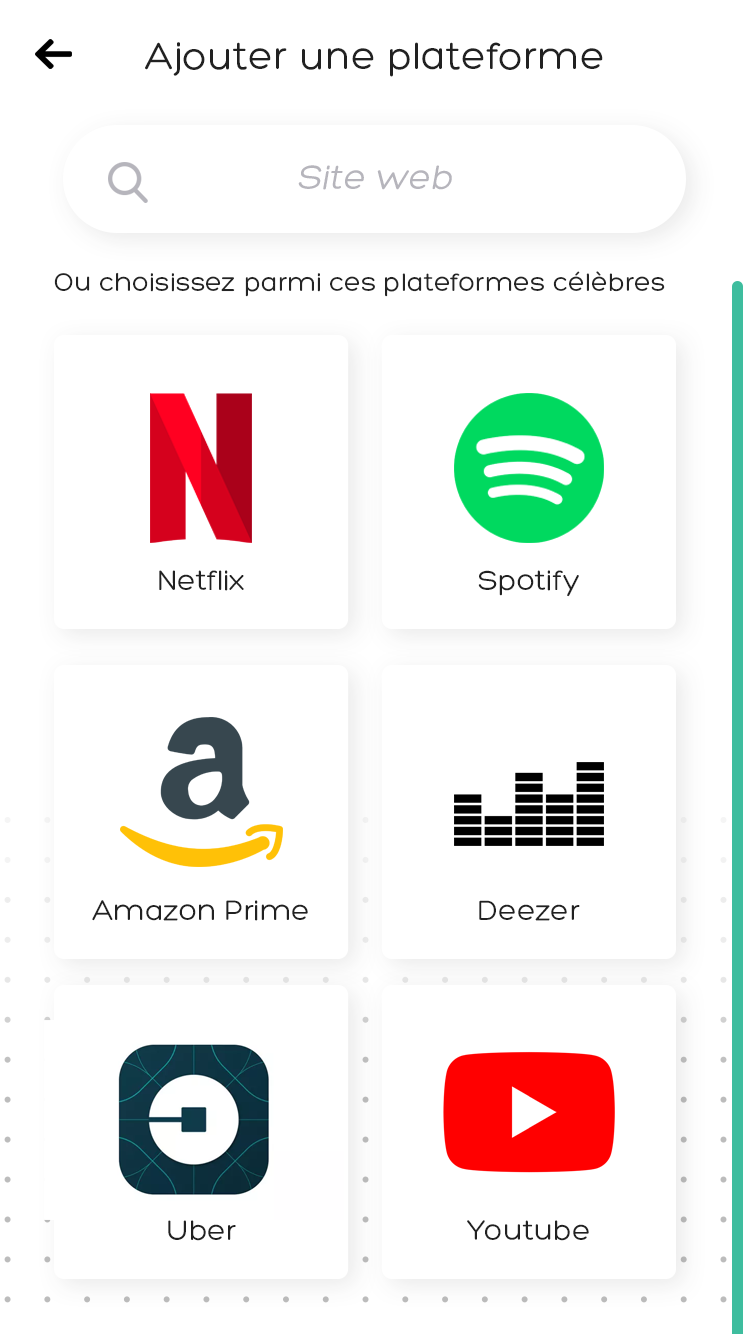
Task: Go back using the arrow icon
Action: [54, 55]
